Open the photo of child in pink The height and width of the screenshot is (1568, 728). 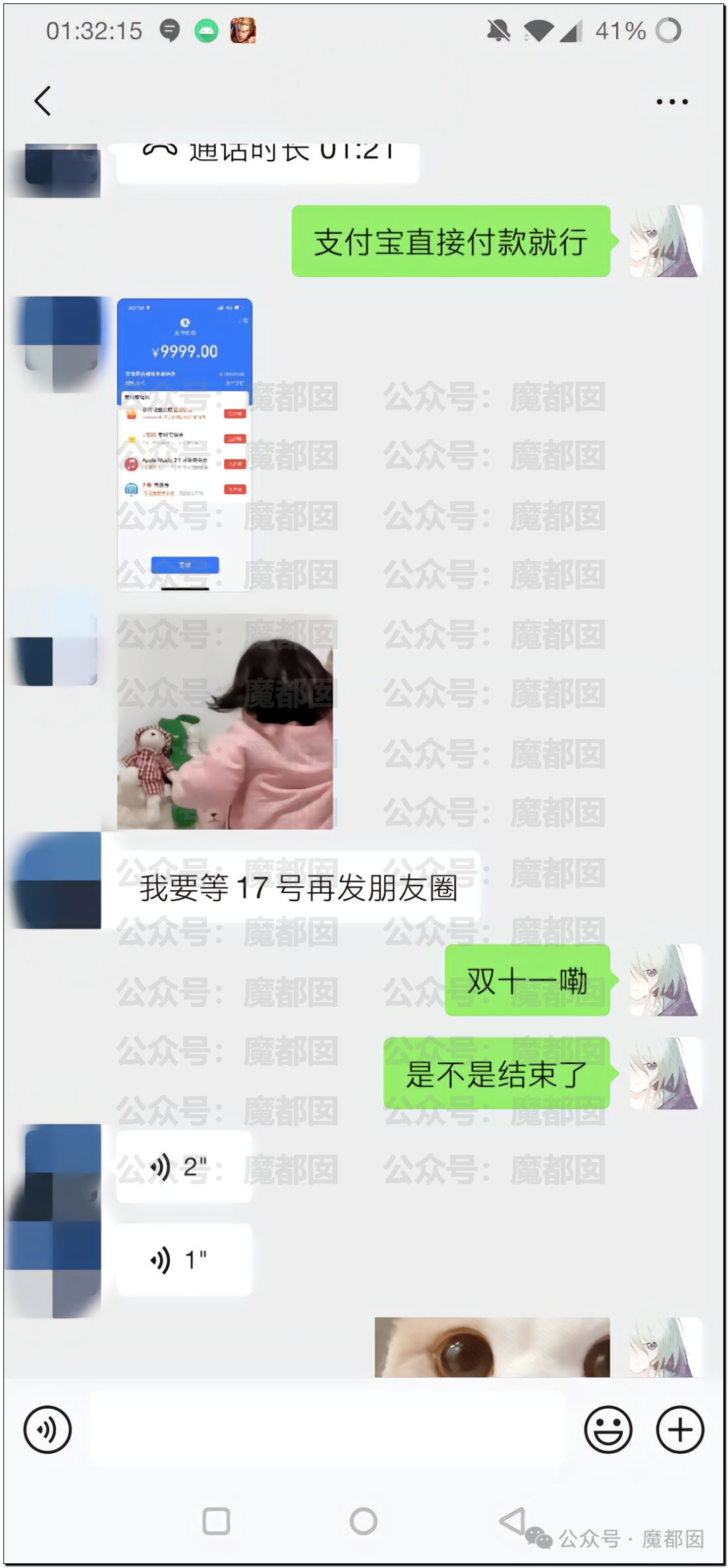pos(224,721)
